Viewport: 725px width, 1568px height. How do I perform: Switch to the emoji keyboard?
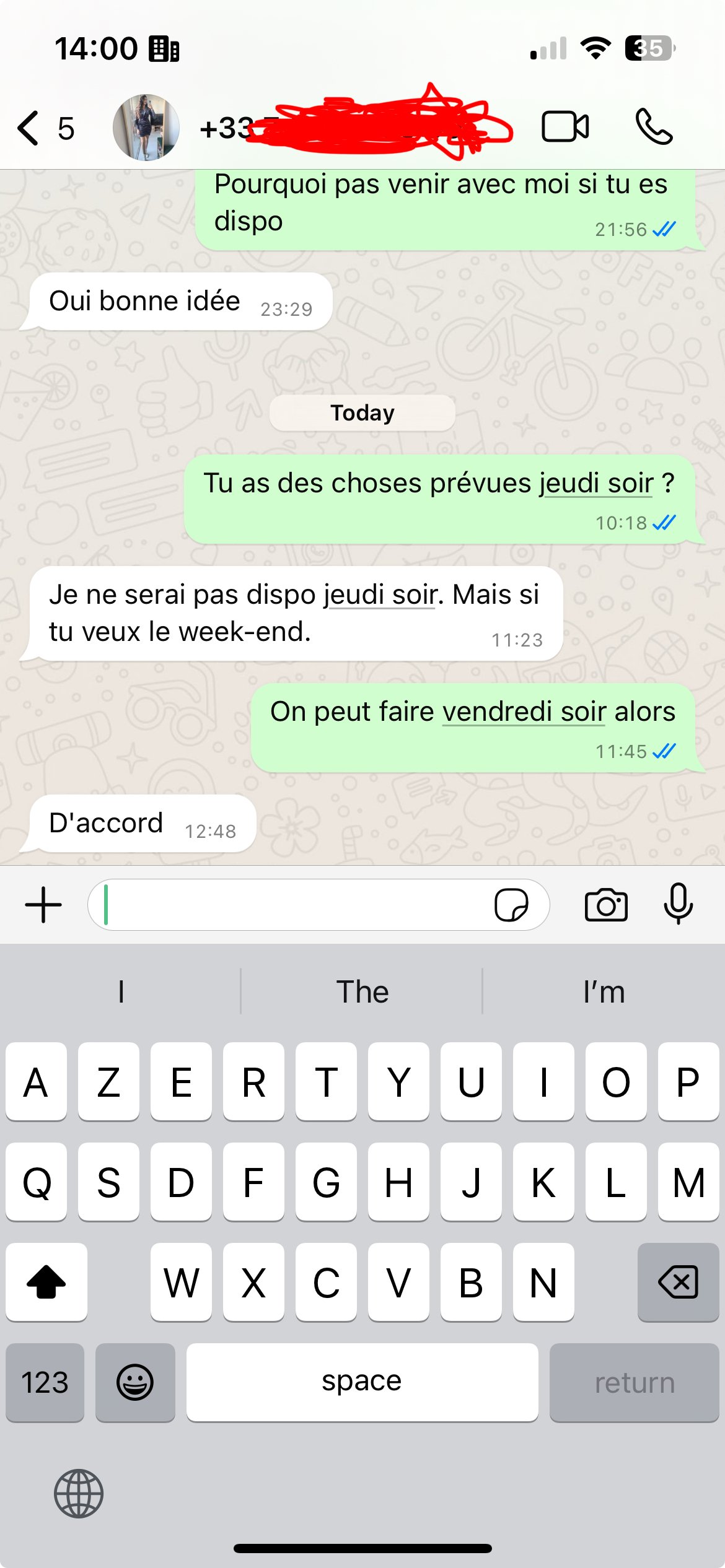135,1382
